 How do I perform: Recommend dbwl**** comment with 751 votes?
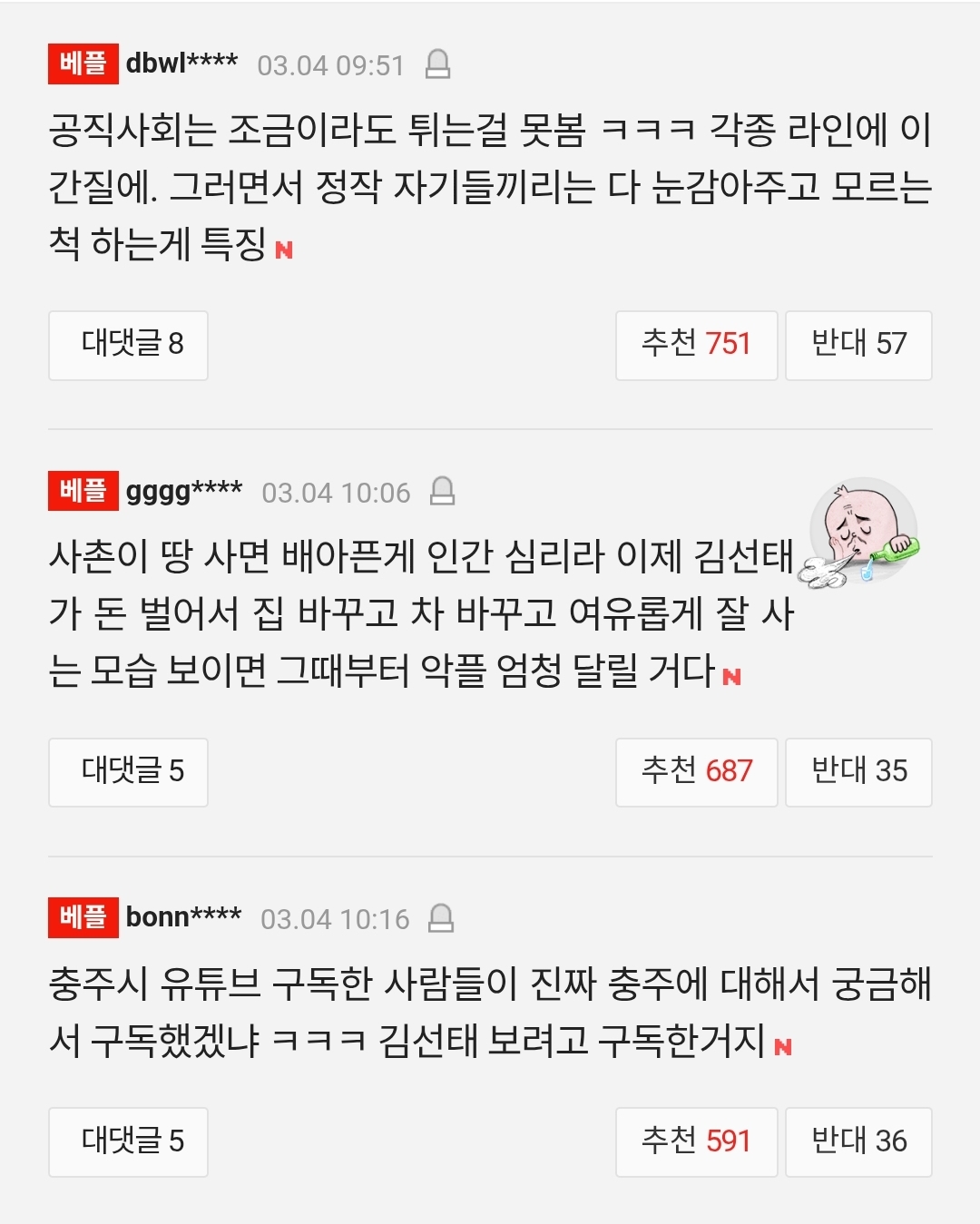(696, 345)
